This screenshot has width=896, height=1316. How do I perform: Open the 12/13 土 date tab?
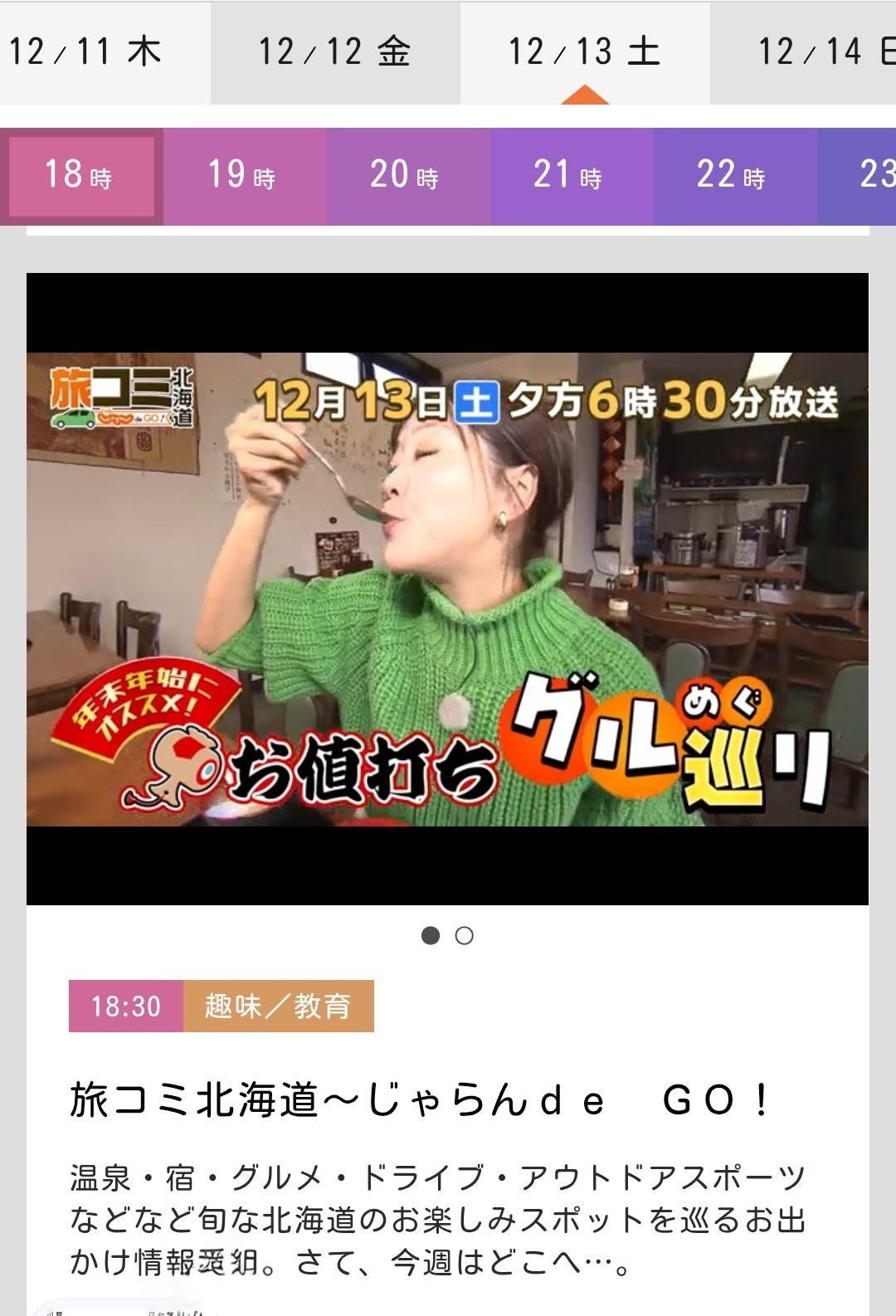pos(585,52)
